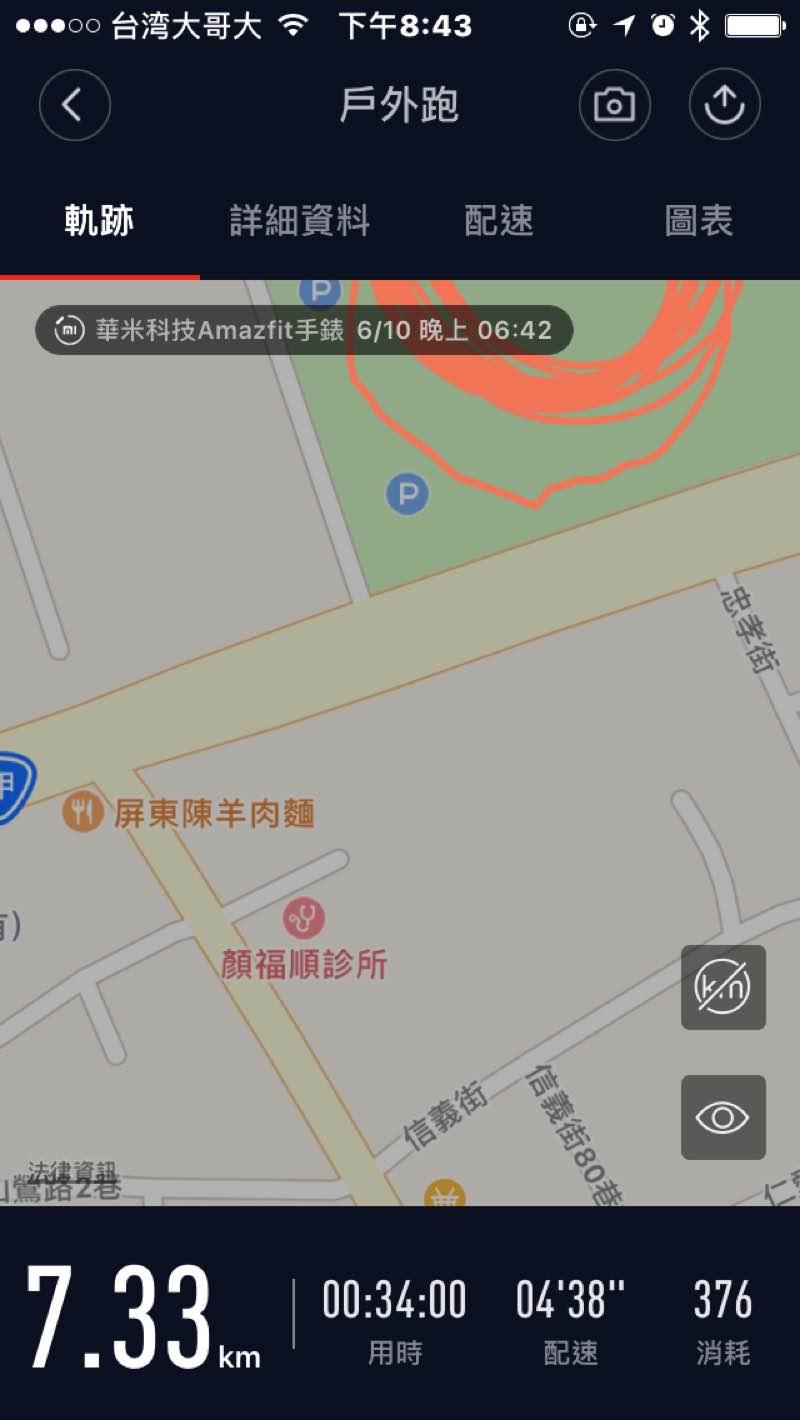Viewport: 800px width, 1420px height.
Task: Switch to the 詳細資料 tab
Action: [x=299, y=221]
